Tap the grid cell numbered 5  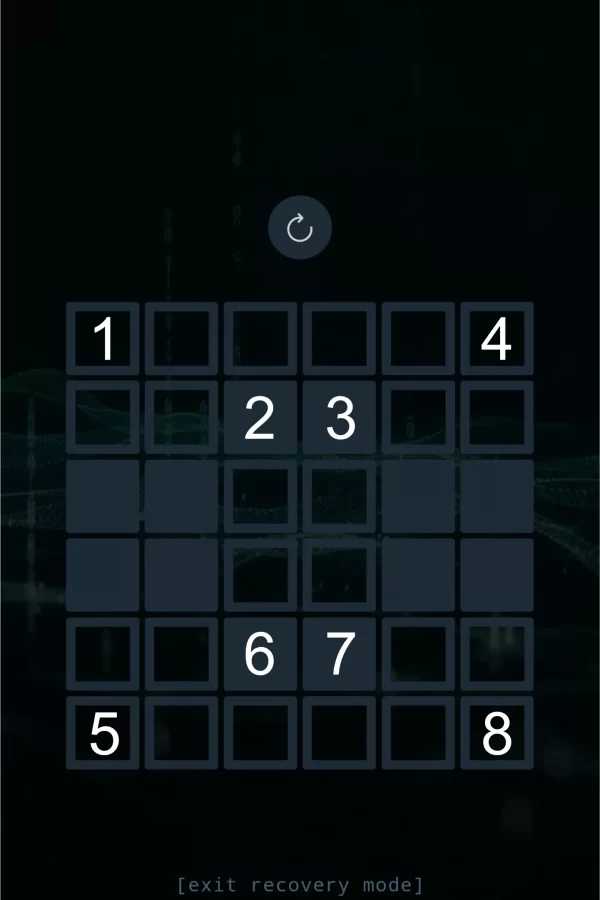pos(103,734)
